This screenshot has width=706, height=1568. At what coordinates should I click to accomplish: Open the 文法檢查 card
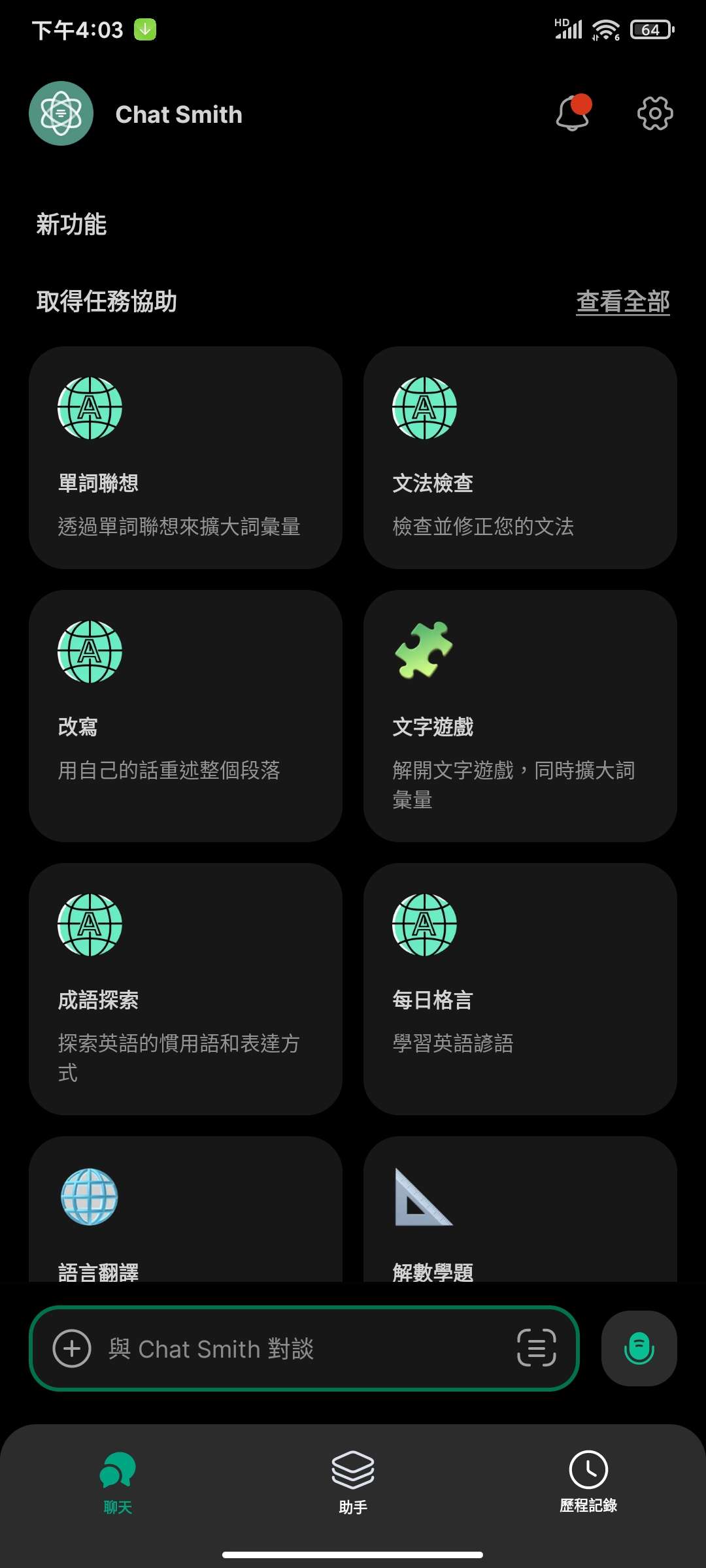[x=520, y=457]
